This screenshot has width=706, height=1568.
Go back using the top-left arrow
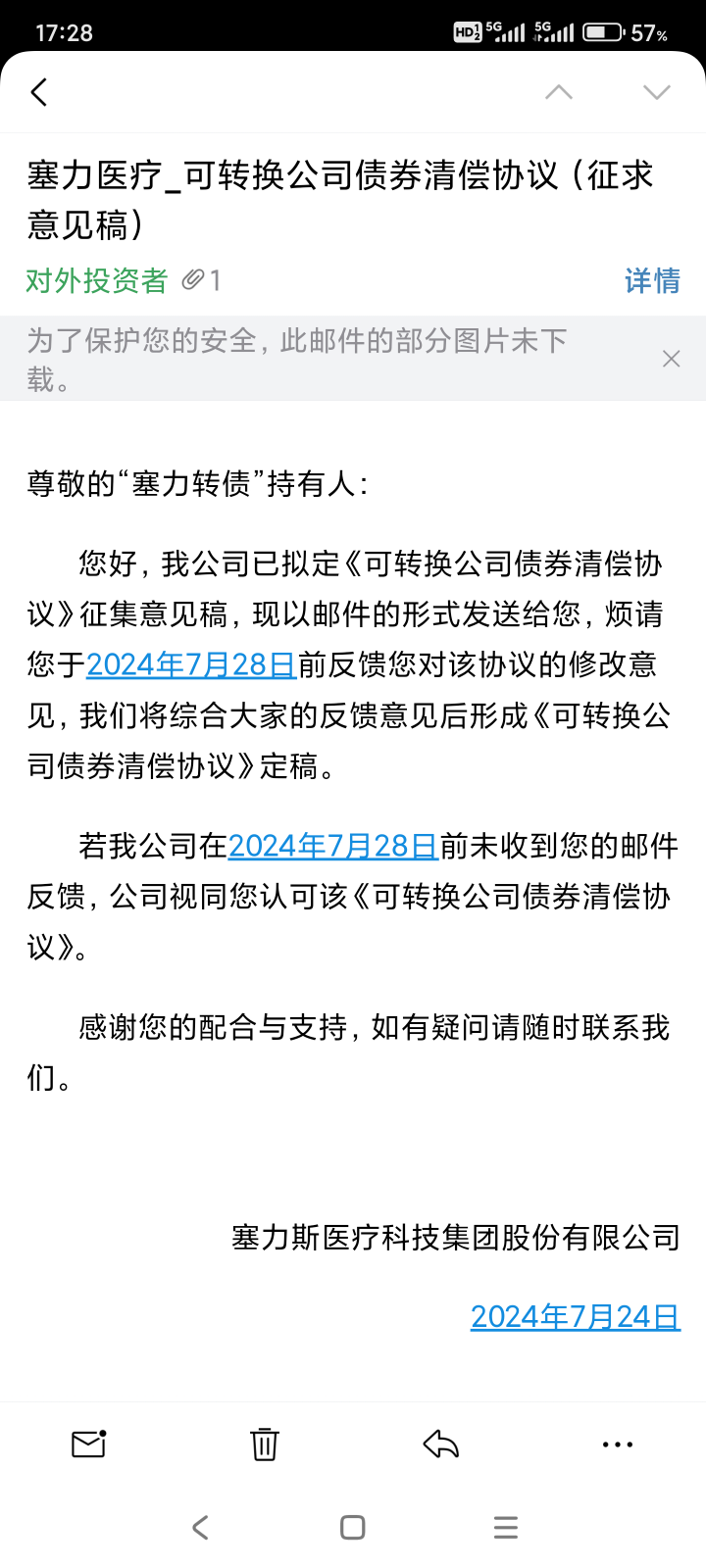pyautogui.click(x=39, y=92)
